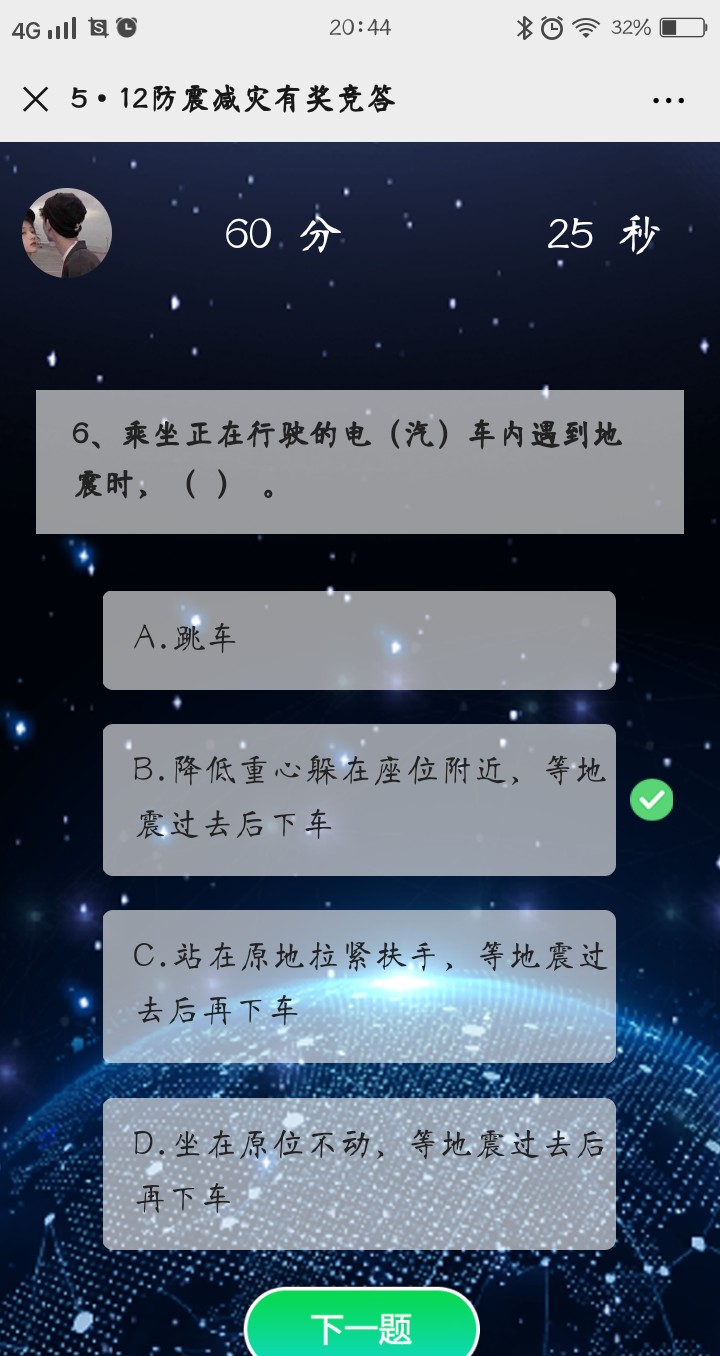
Task: Open the three-dot overflow menu
Action: pyautogui.click(x=668, y=100)
